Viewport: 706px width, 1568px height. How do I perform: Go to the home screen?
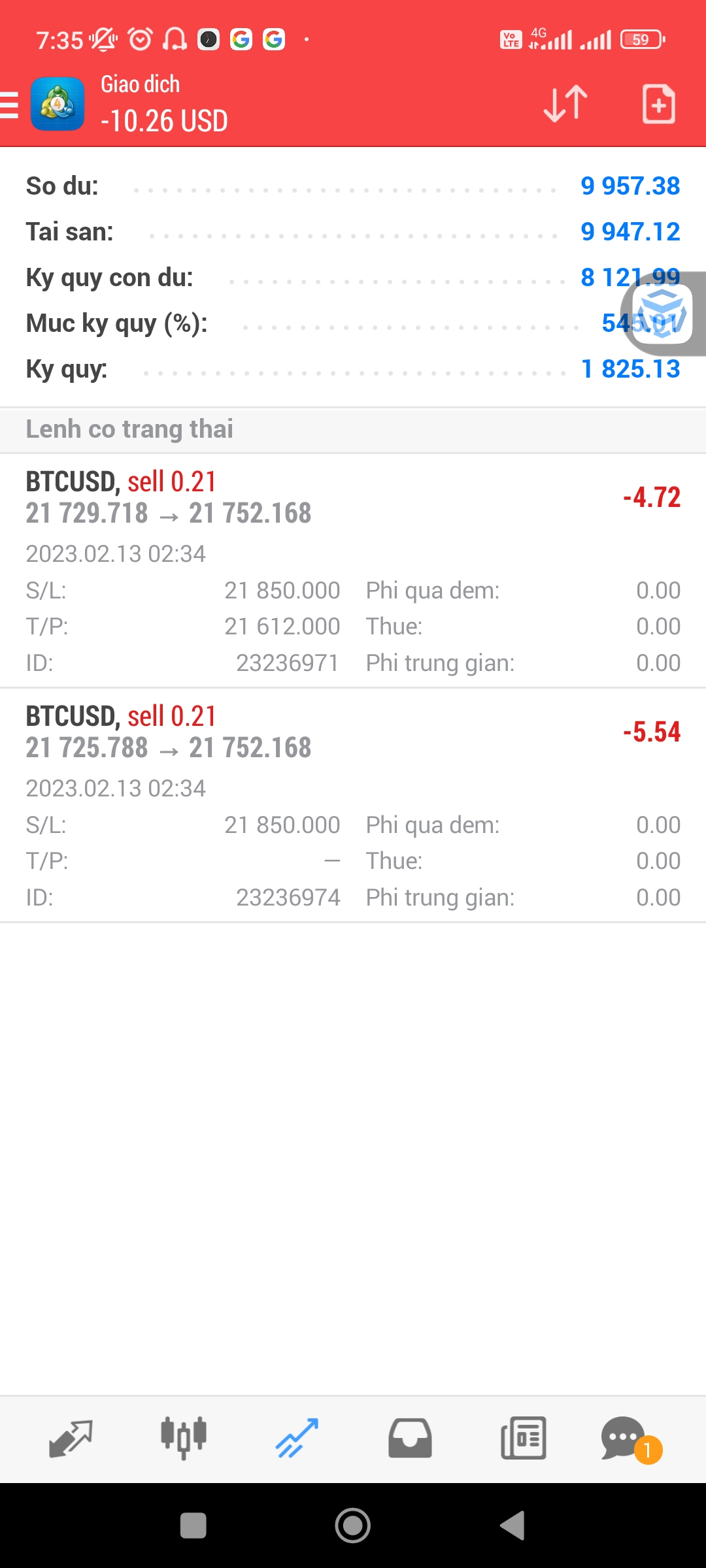(x=353, y=1526)
